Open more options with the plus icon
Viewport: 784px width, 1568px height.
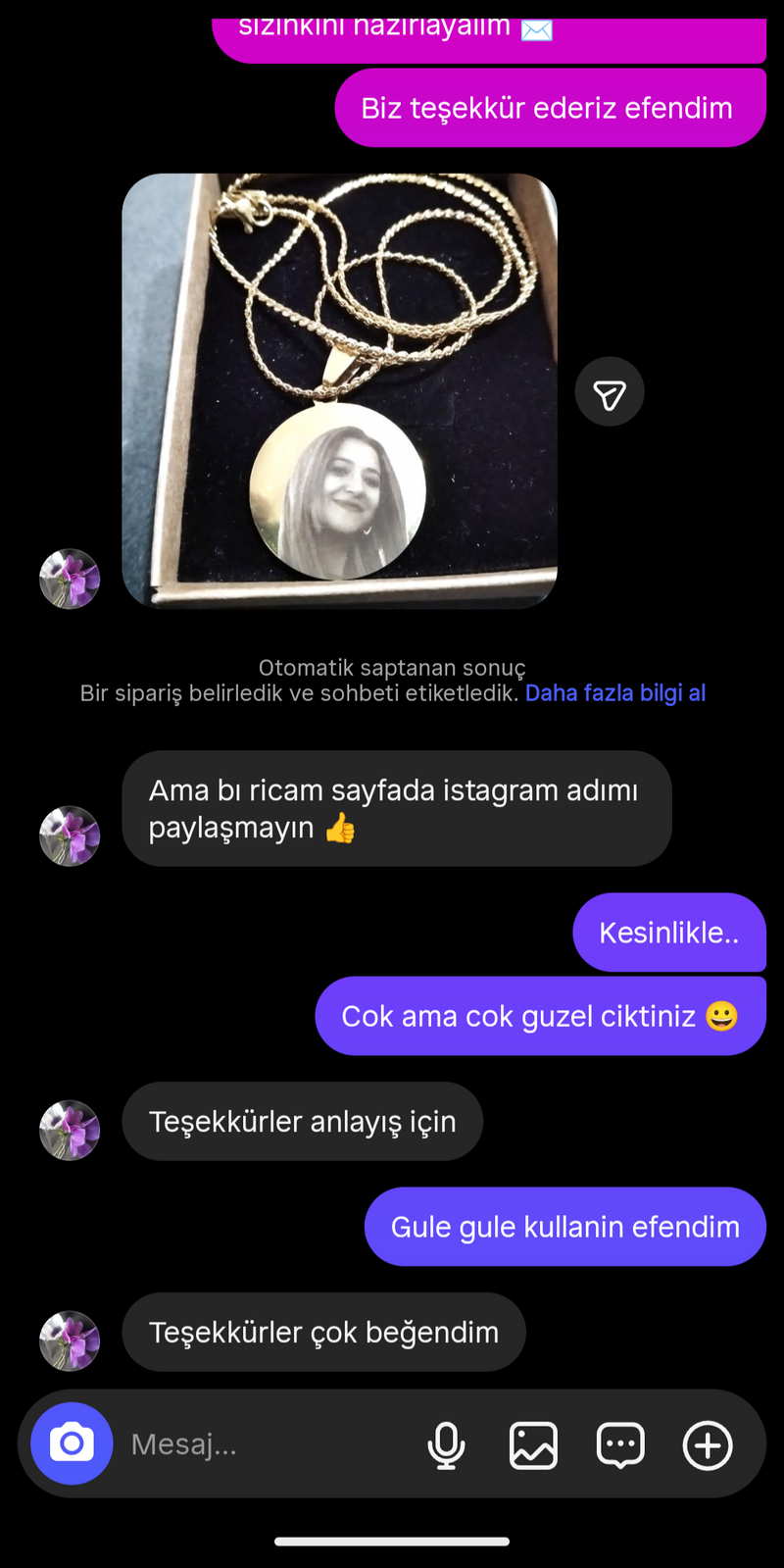[708, 1445]
